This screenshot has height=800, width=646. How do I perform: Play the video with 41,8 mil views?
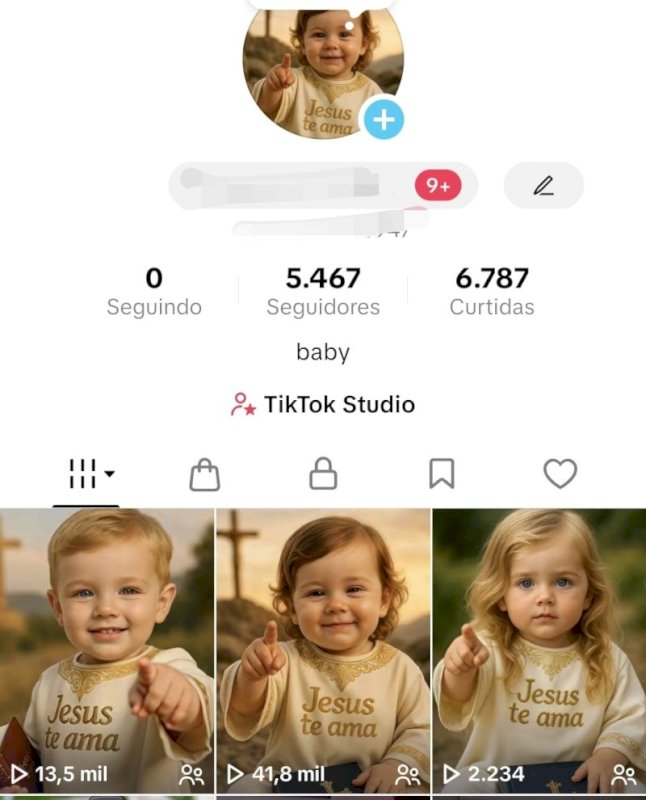pos(323,650)
